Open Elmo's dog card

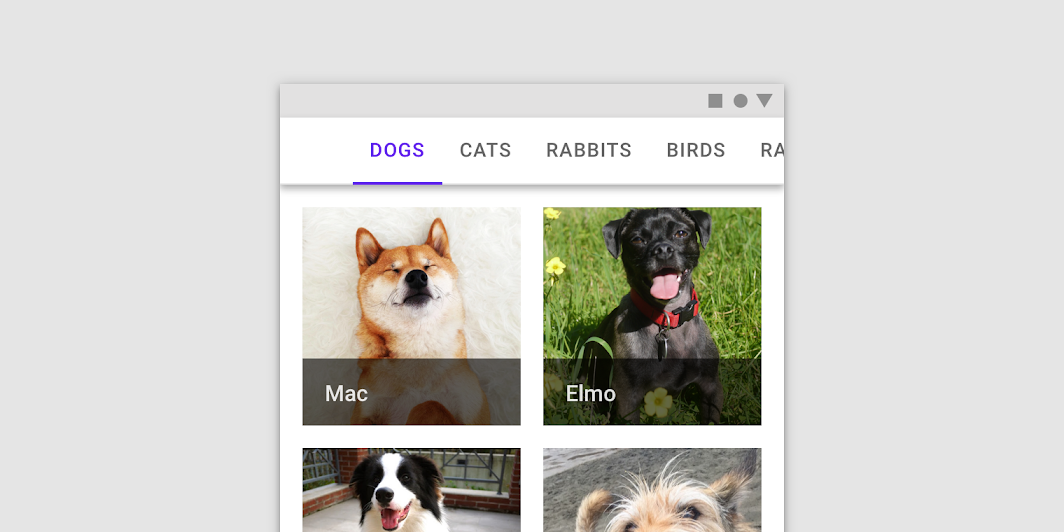coord(652,316)
